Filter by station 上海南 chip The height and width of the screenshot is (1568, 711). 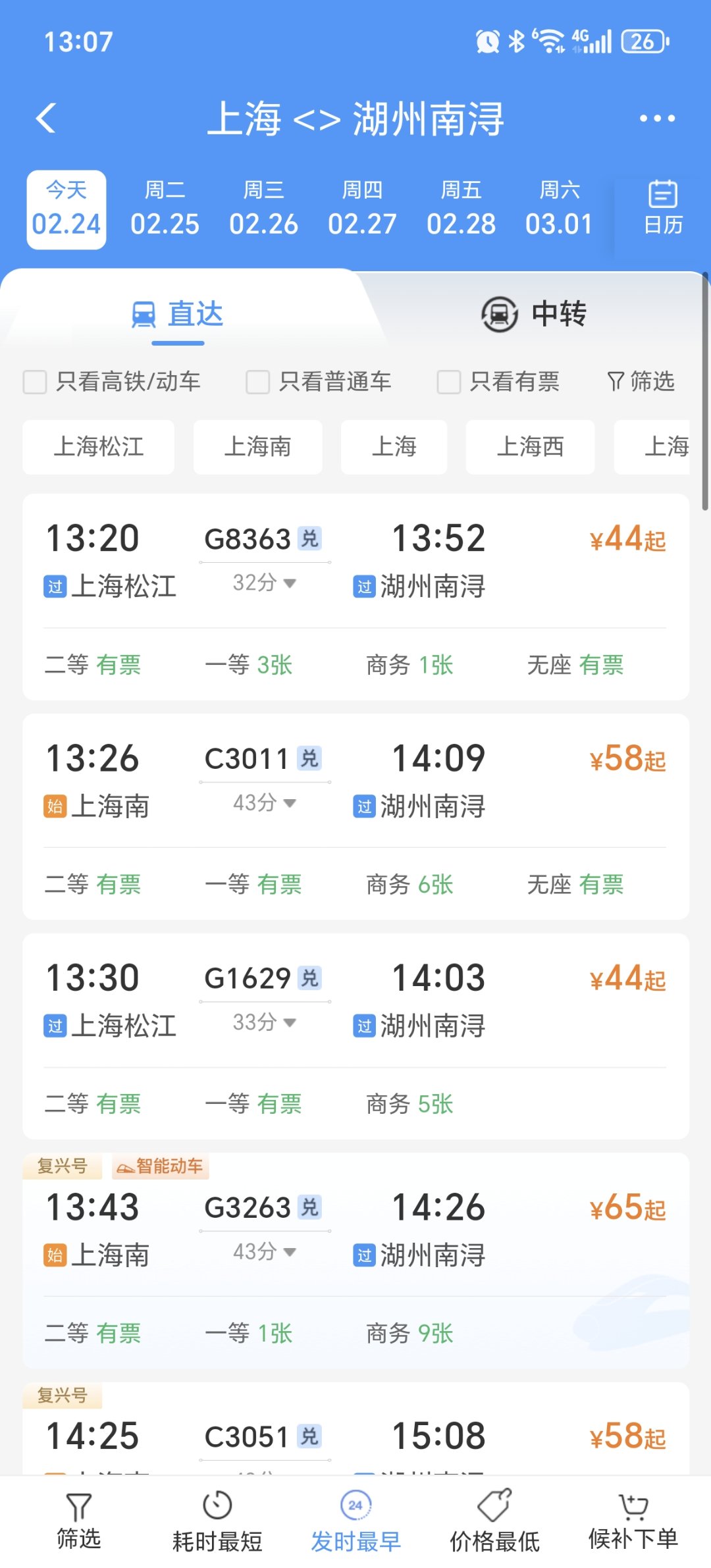[x=258, y=447]
